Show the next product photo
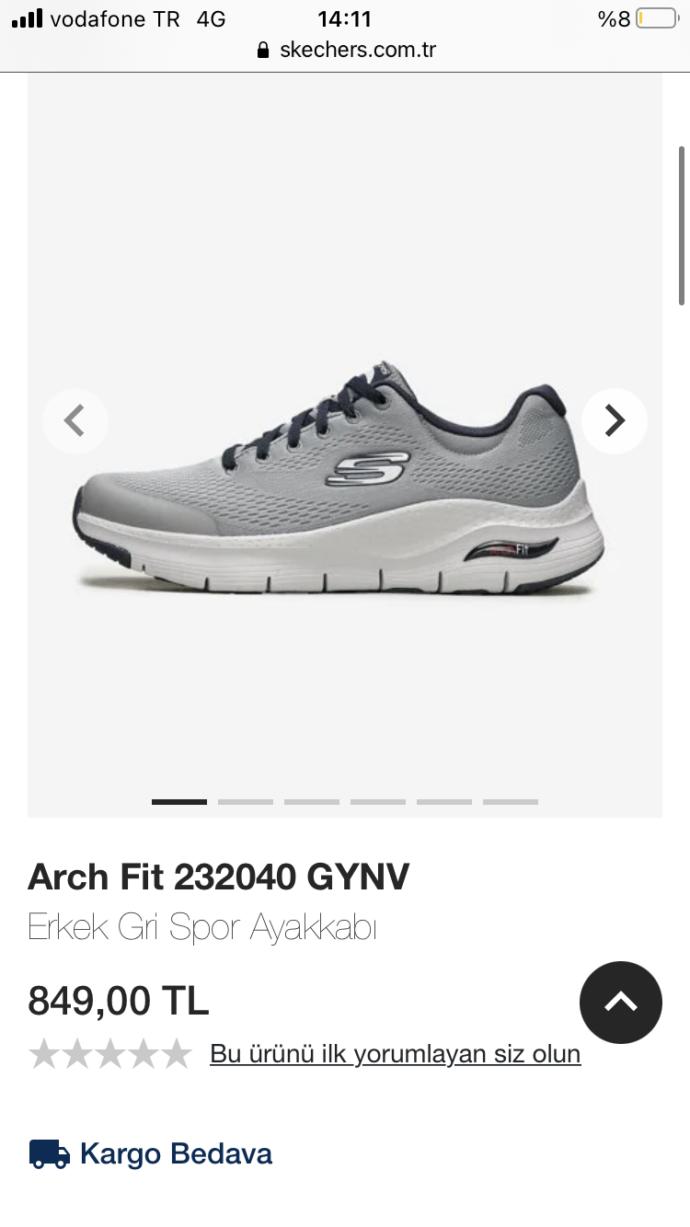Image resolution: width=690 pixels, height=1227 pixels. [614, 421]
